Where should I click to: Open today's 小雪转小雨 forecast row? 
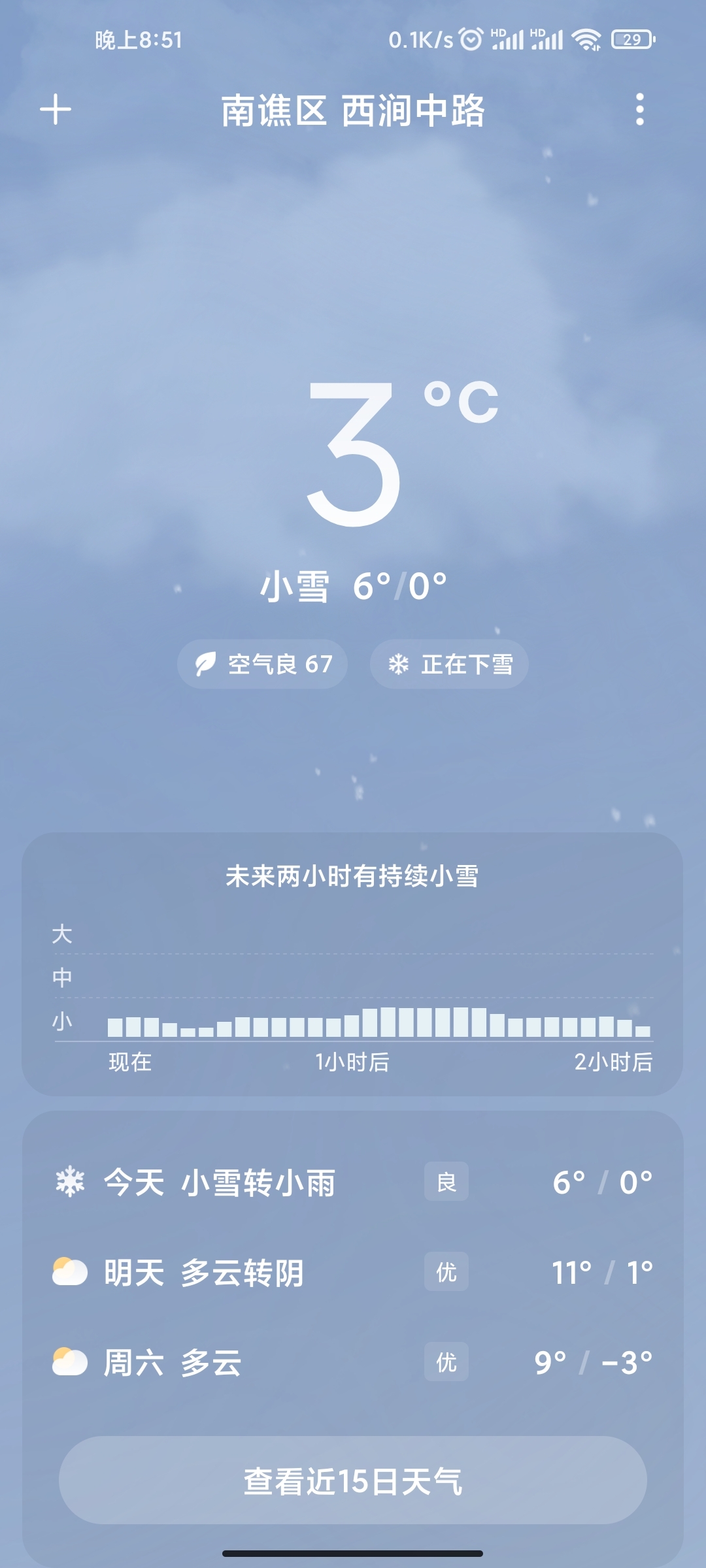pyautogui.click(x=353, y=1182)
